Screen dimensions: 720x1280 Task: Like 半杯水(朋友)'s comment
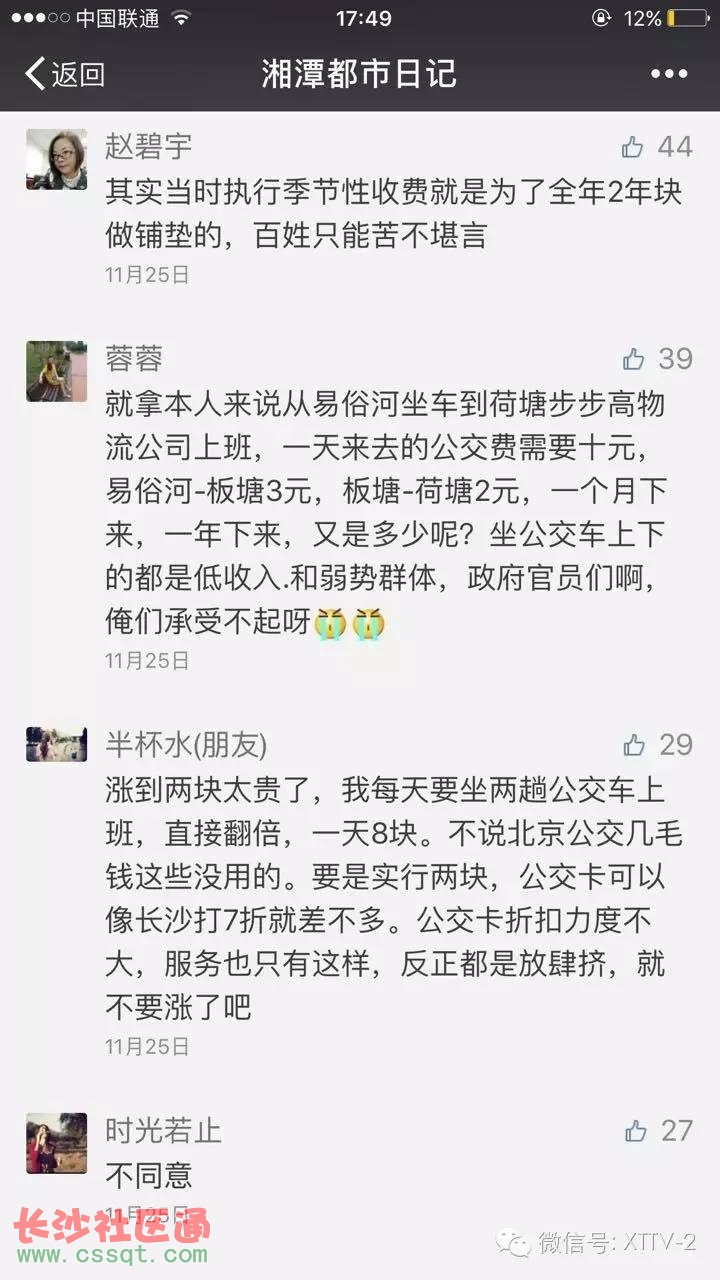point(634,745)
